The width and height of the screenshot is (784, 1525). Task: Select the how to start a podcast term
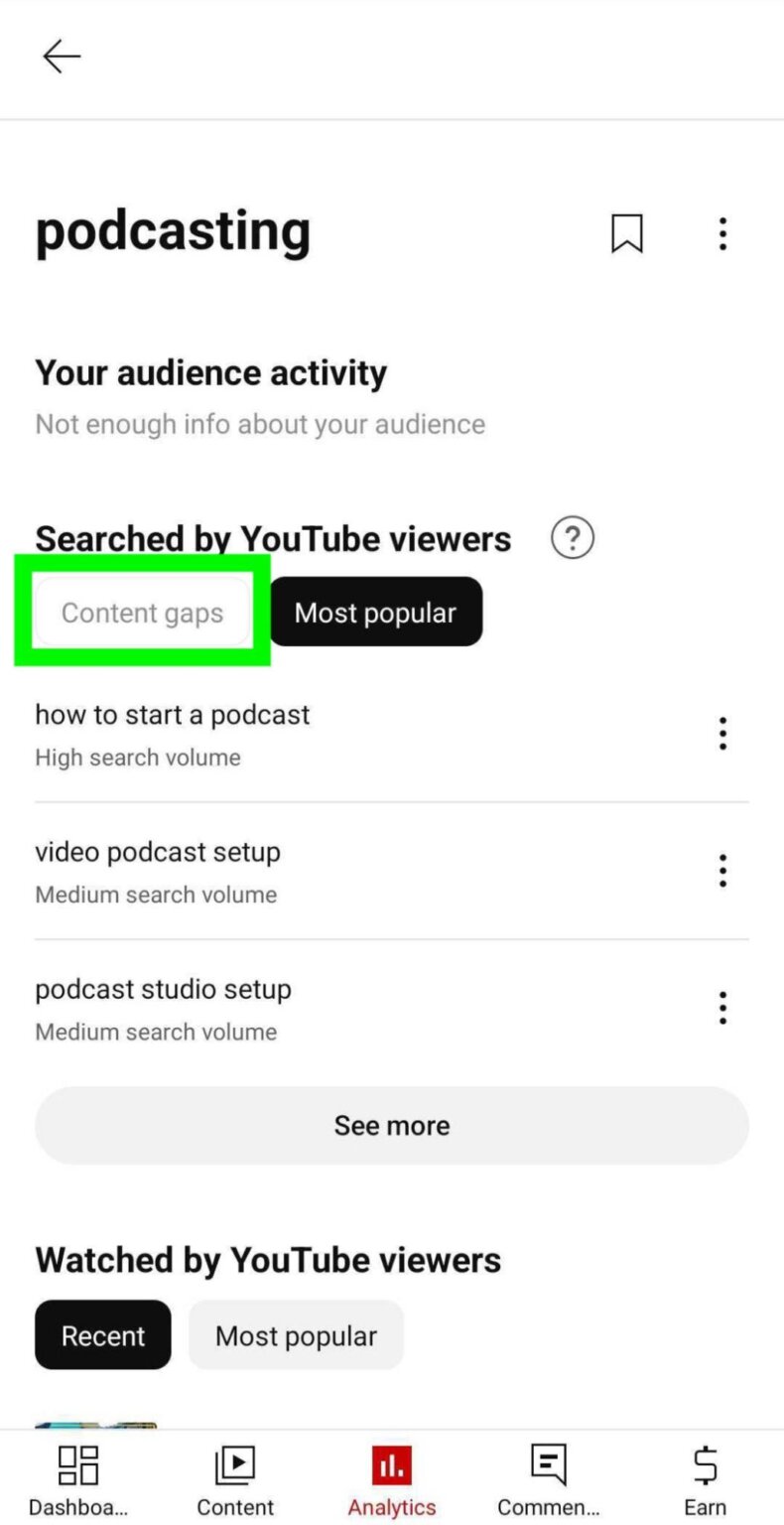pos(172,714)
